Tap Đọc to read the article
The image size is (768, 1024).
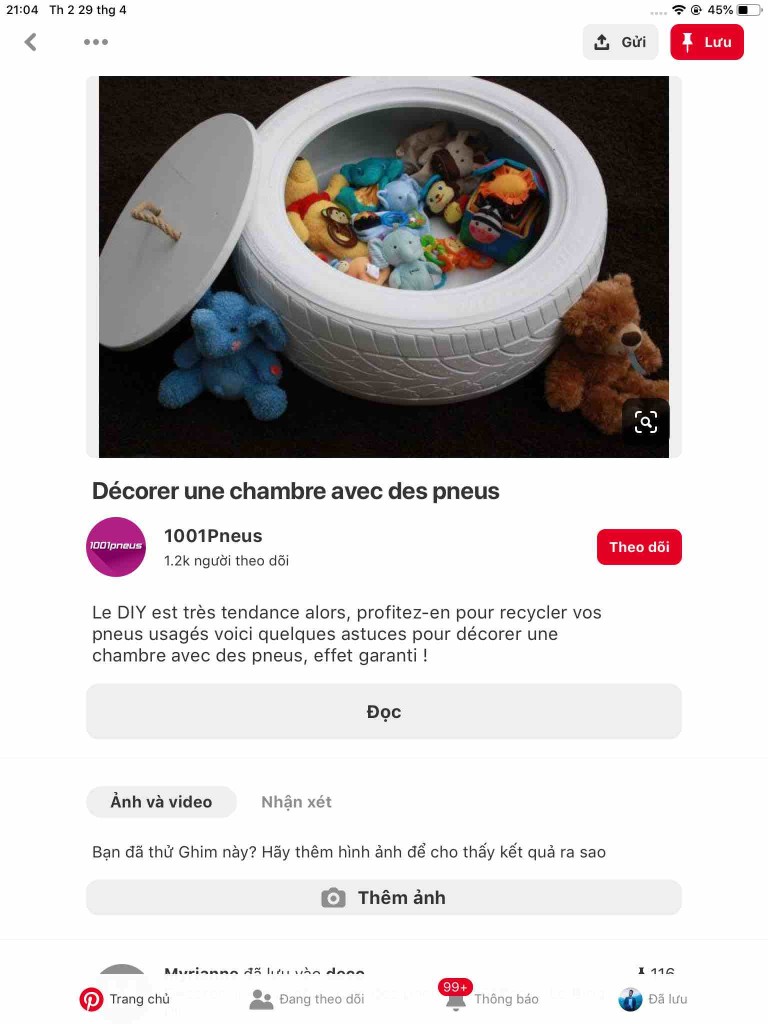[383, 712]
